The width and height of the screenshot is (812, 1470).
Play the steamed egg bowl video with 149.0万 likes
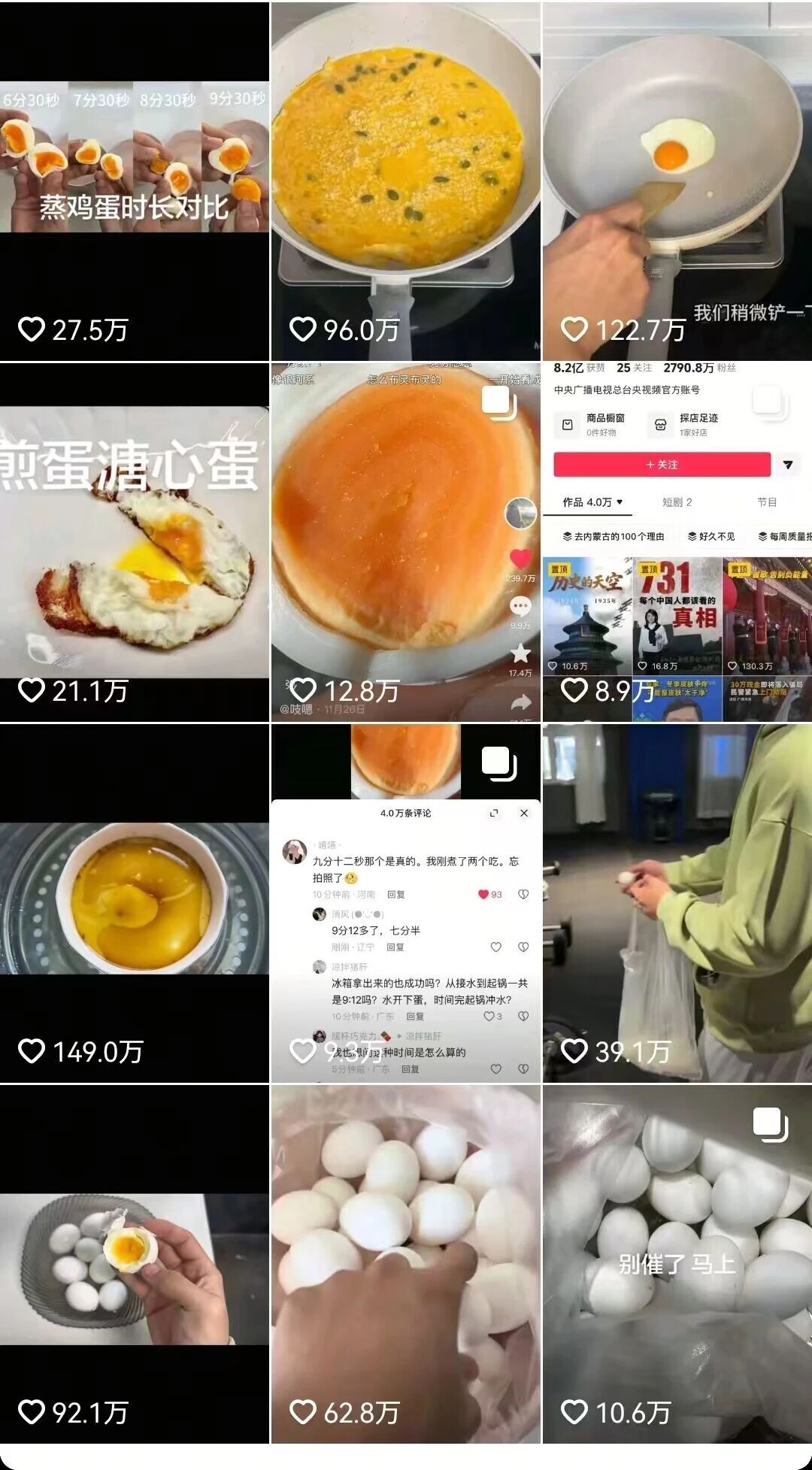point(135,902)
